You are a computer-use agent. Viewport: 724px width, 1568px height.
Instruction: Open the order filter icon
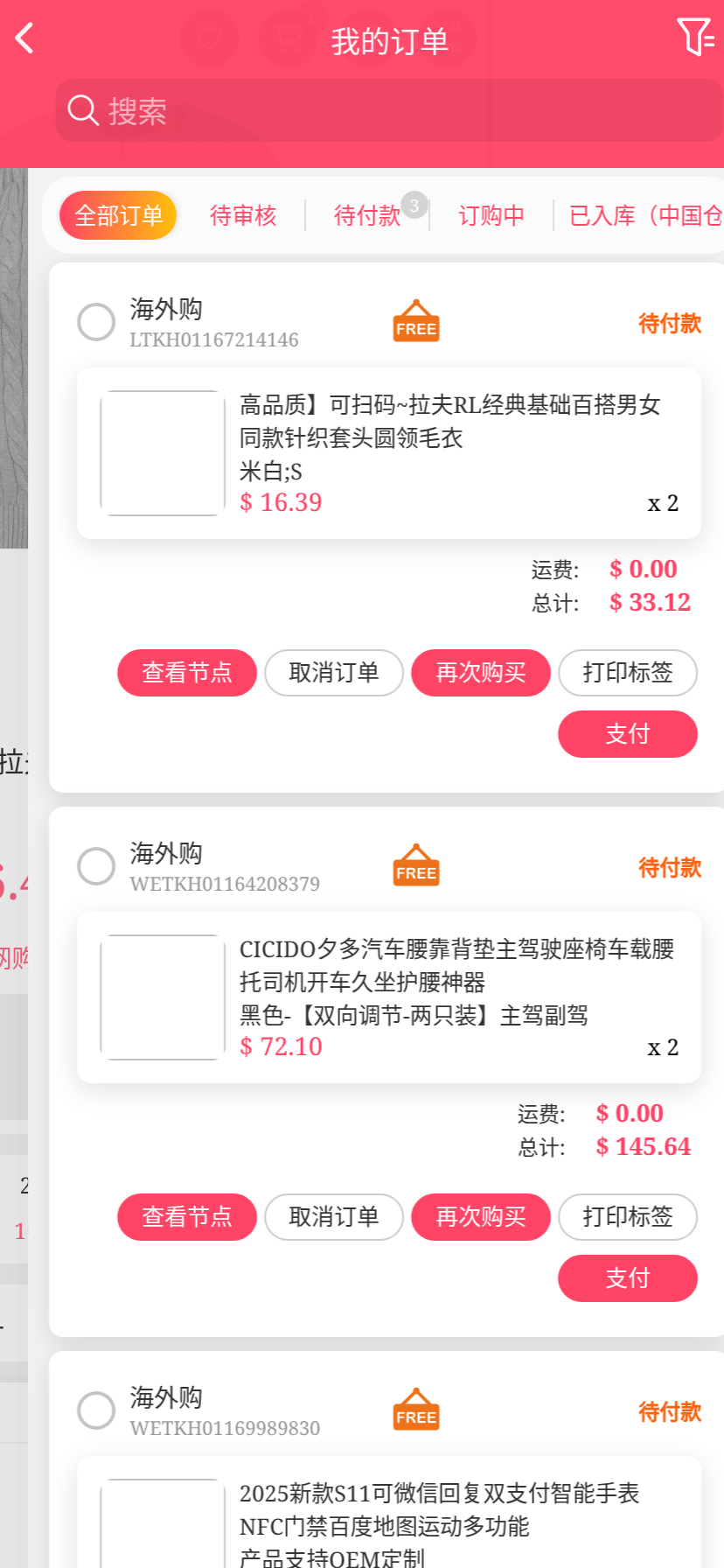pos(695,38)
